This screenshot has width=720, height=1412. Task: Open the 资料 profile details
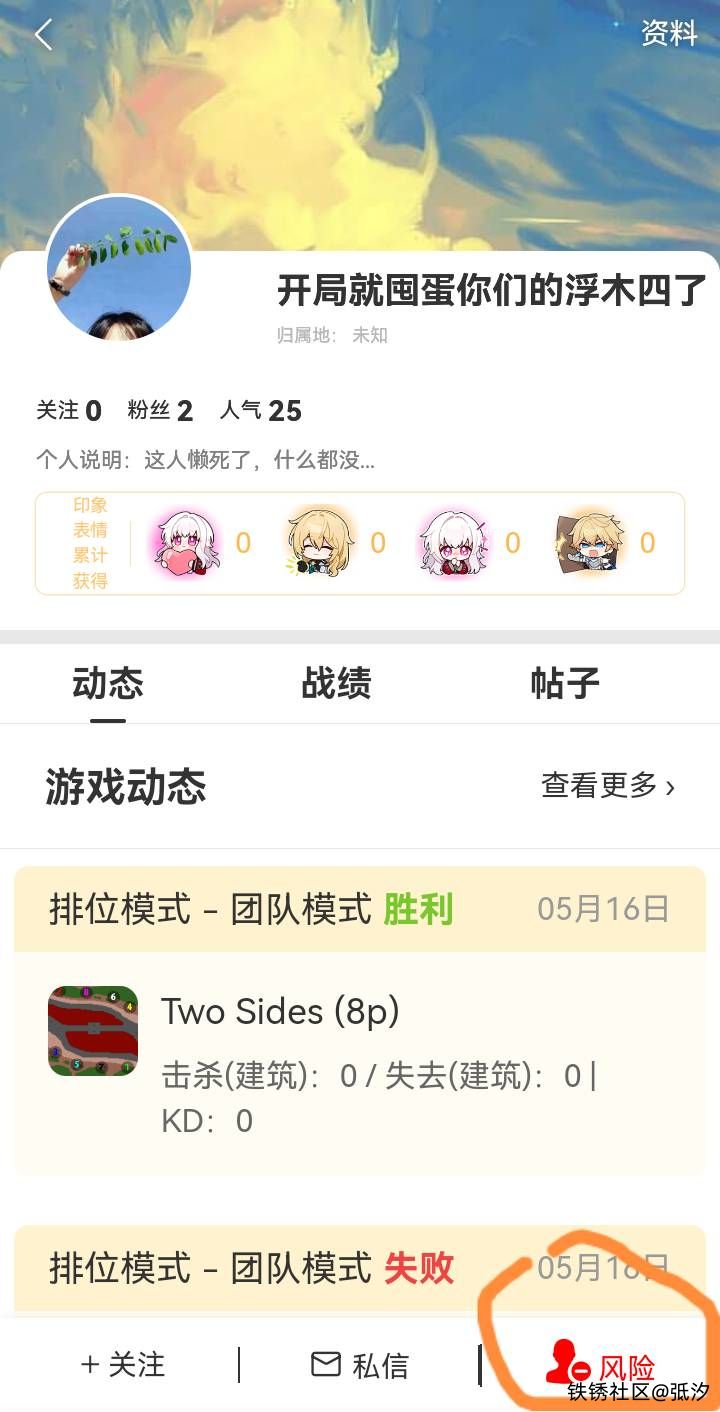668,33
